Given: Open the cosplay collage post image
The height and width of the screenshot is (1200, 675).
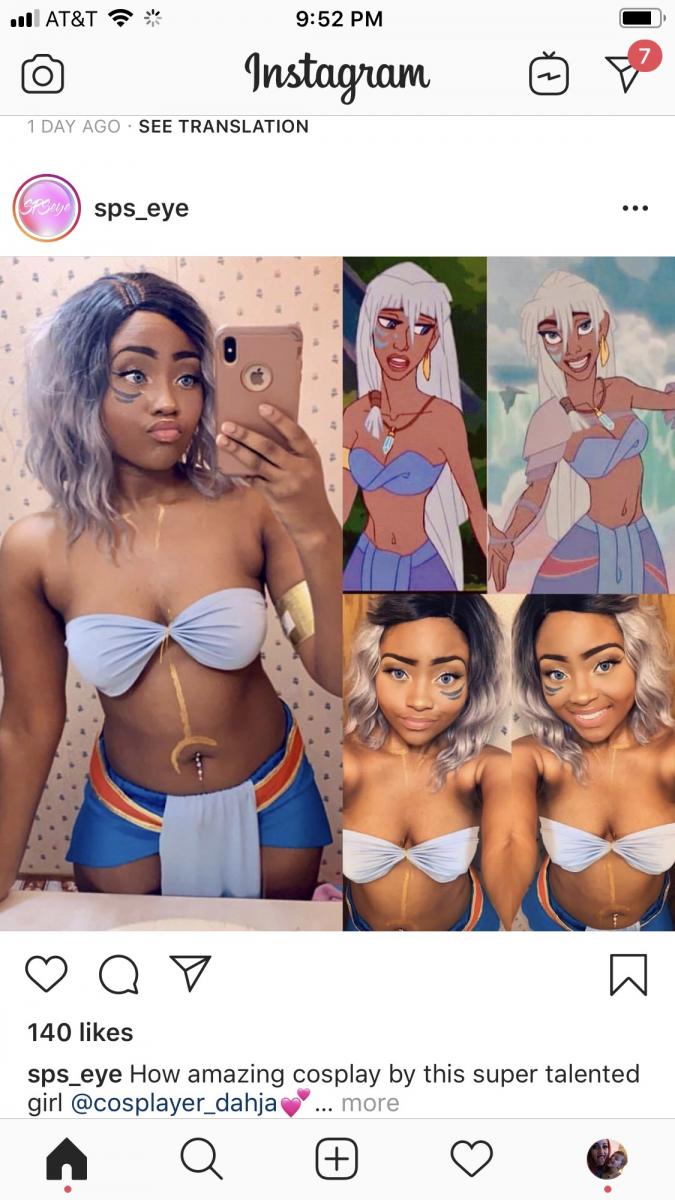Looking at the screenshot, I should tap(337, 594).
